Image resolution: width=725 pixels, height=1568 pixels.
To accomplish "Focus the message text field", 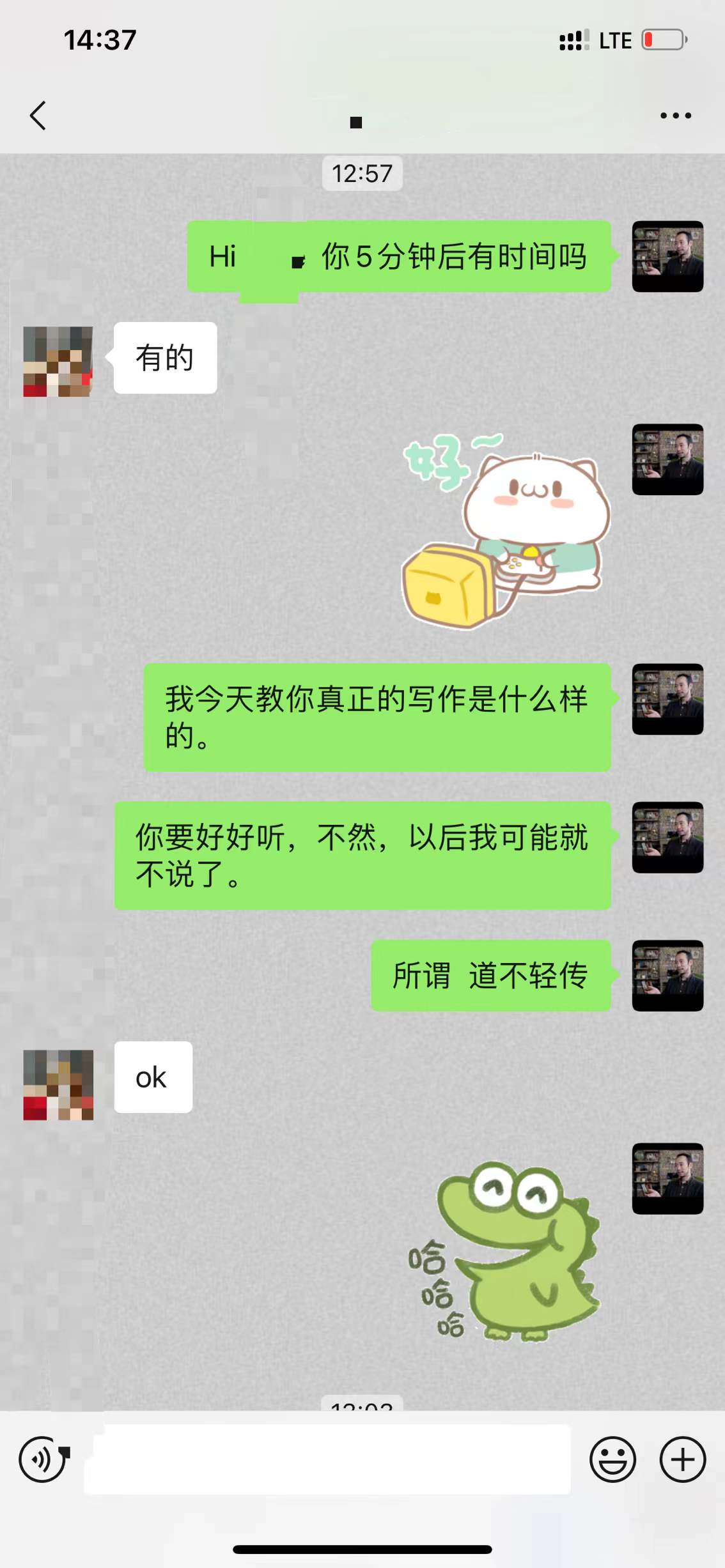I will [327, 1459].
